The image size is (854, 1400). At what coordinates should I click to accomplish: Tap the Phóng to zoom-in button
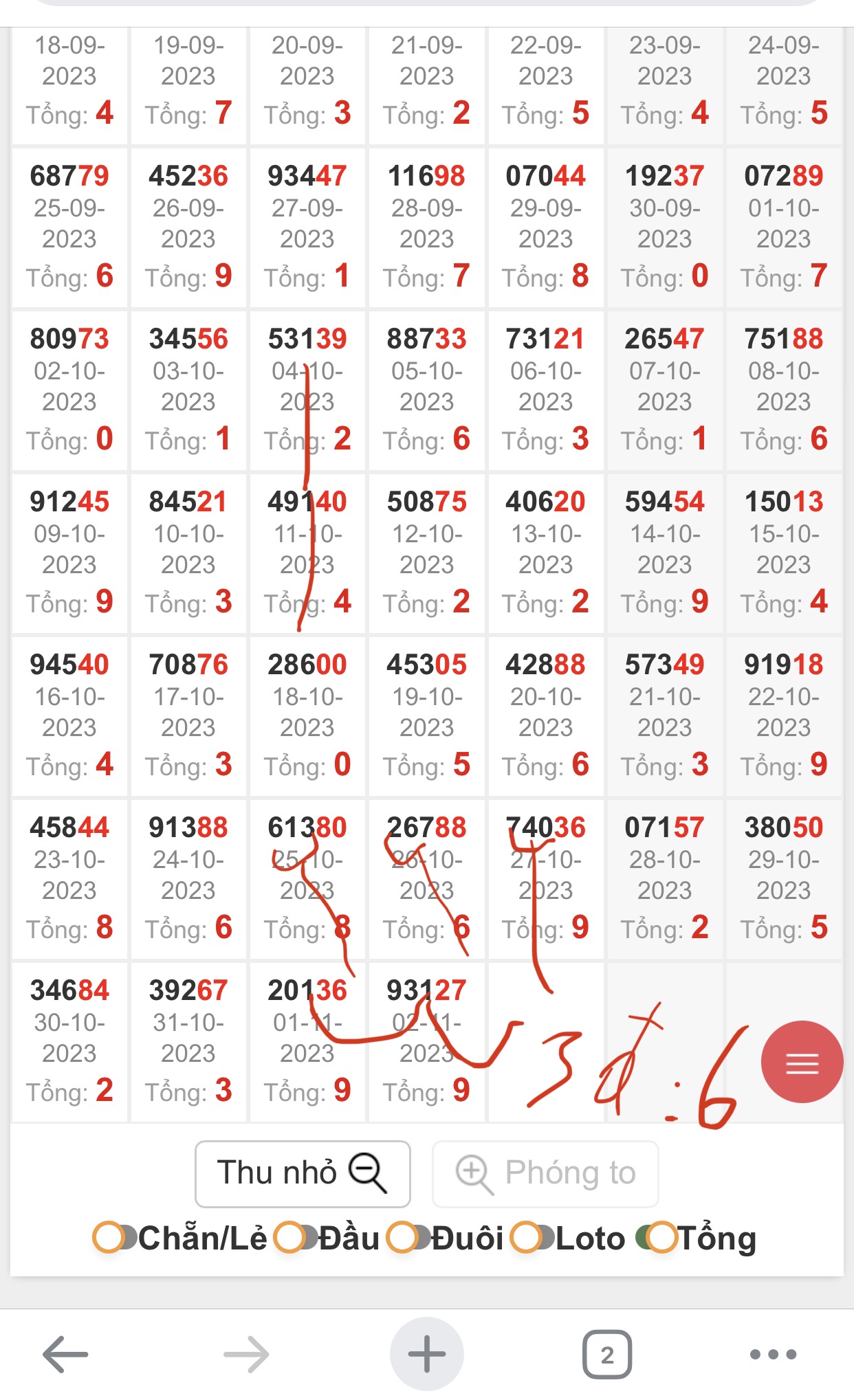pos(545,1173)
